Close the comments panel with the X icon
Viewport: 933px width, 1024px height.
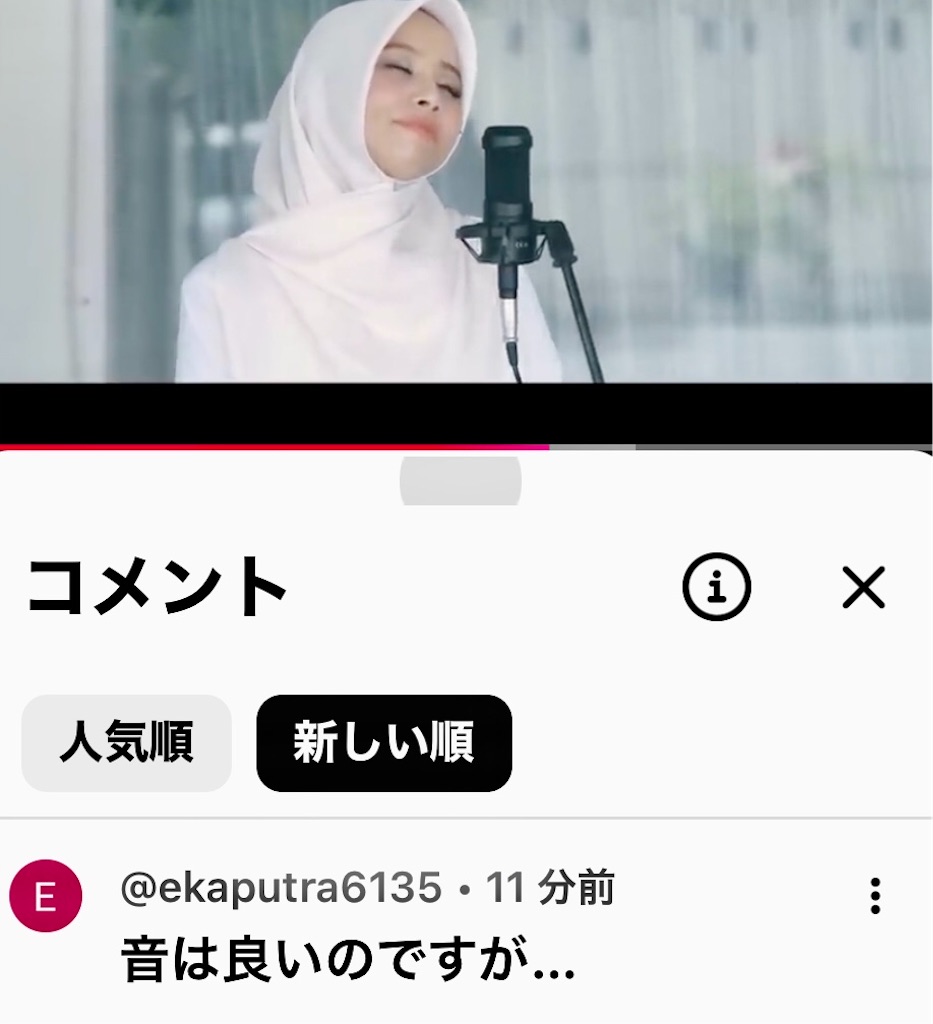pyautogui.click(x=864, y=589)
